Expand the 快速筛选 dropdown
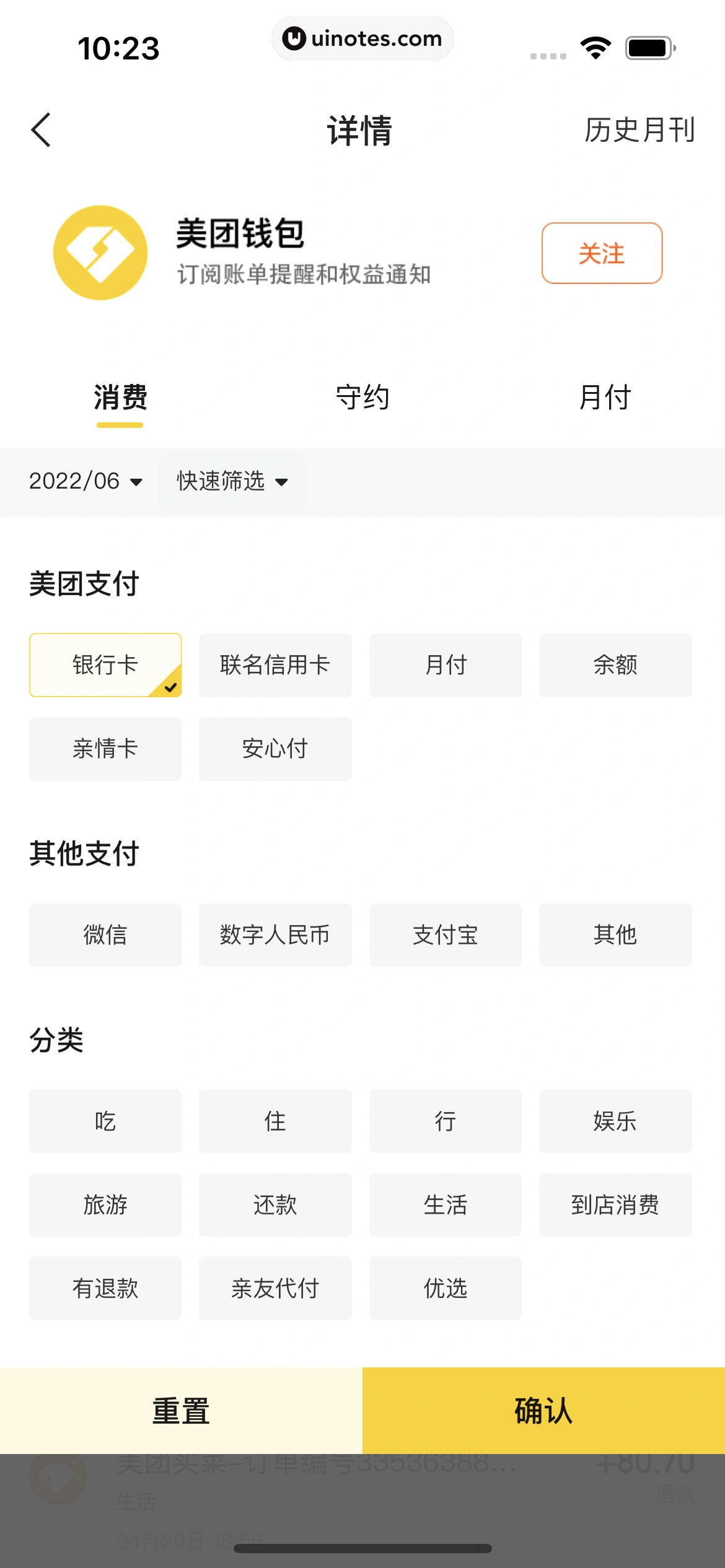 (231, 482)
